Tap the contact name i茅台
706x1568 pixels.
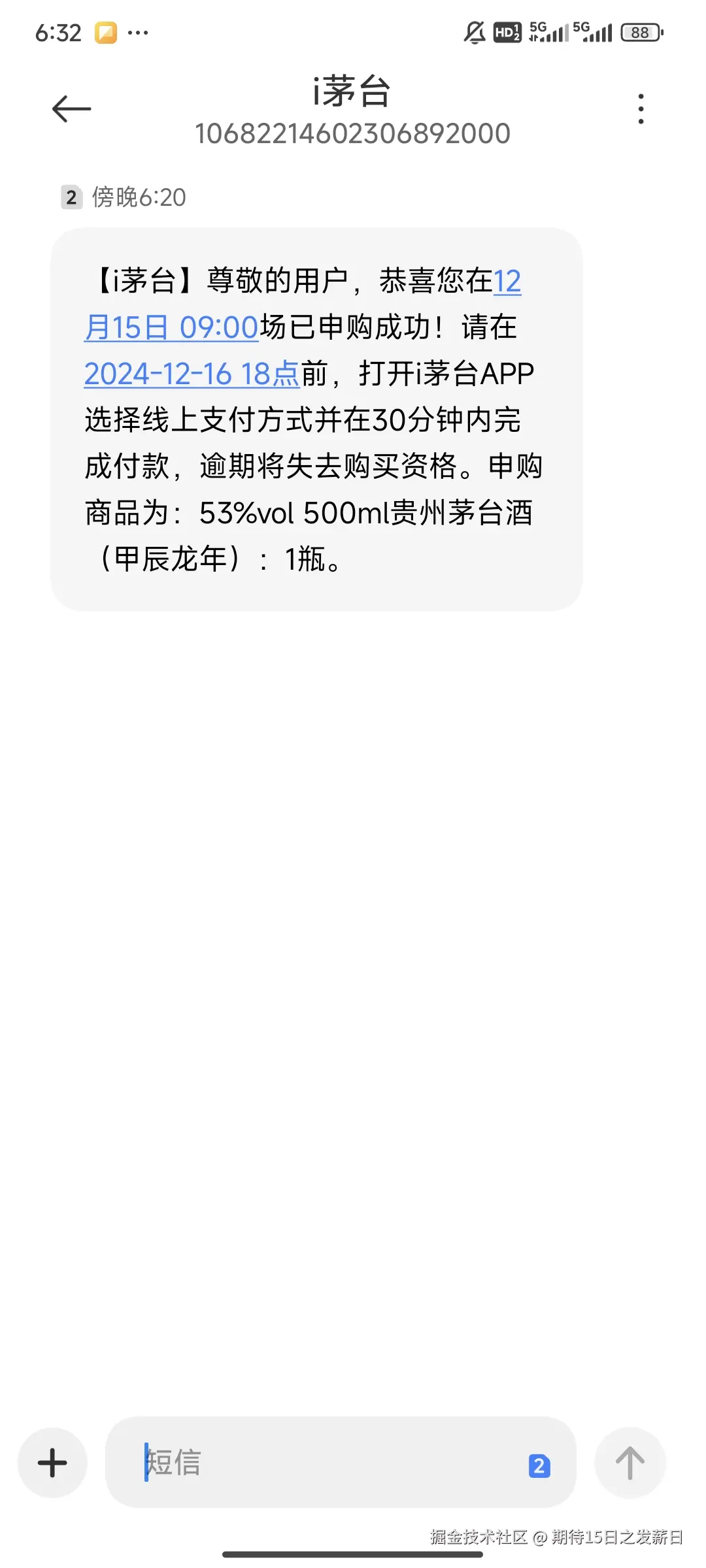coord(352,93)
